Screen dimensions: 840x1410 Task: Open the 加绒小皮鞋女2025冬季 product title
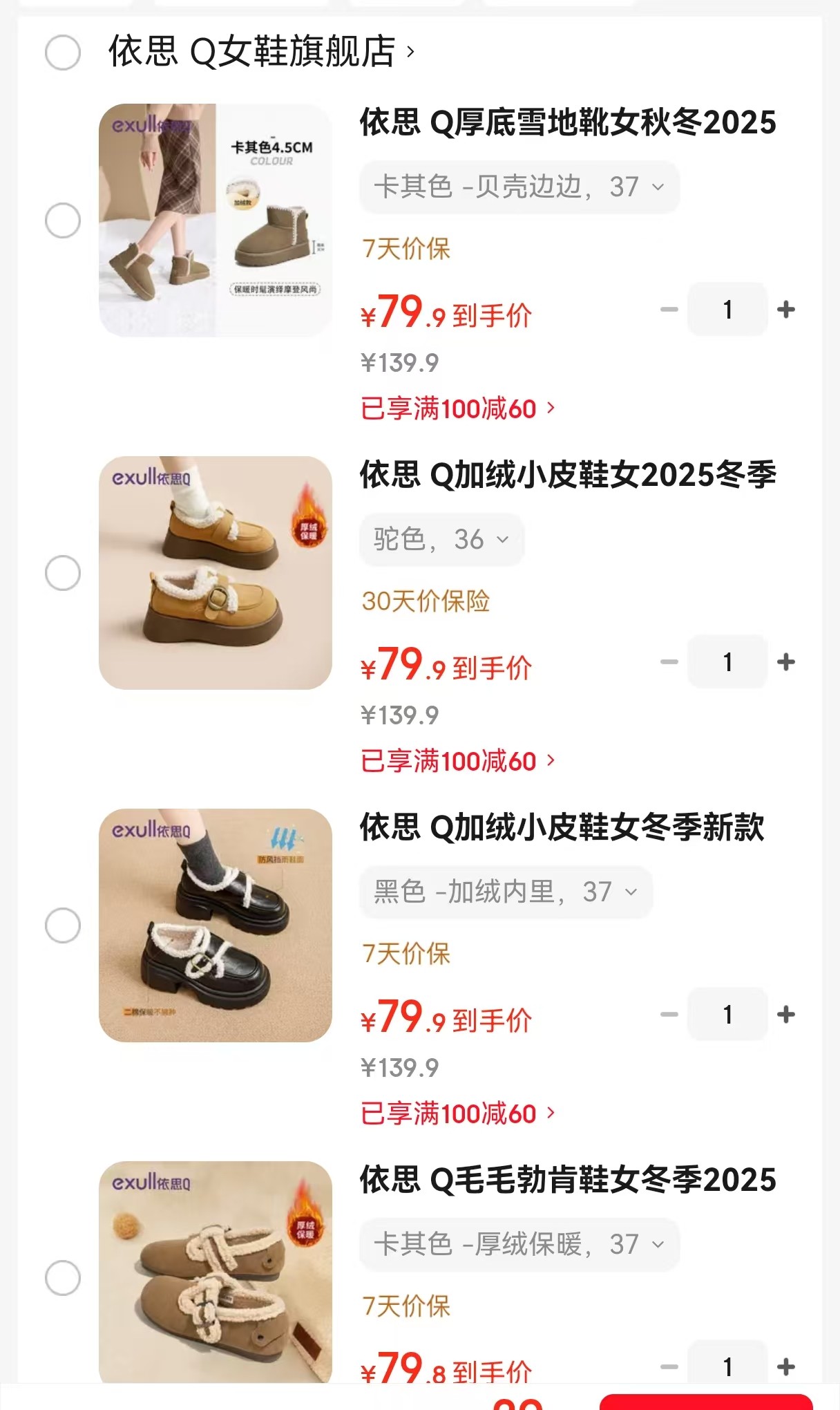[x=568, y=475]
